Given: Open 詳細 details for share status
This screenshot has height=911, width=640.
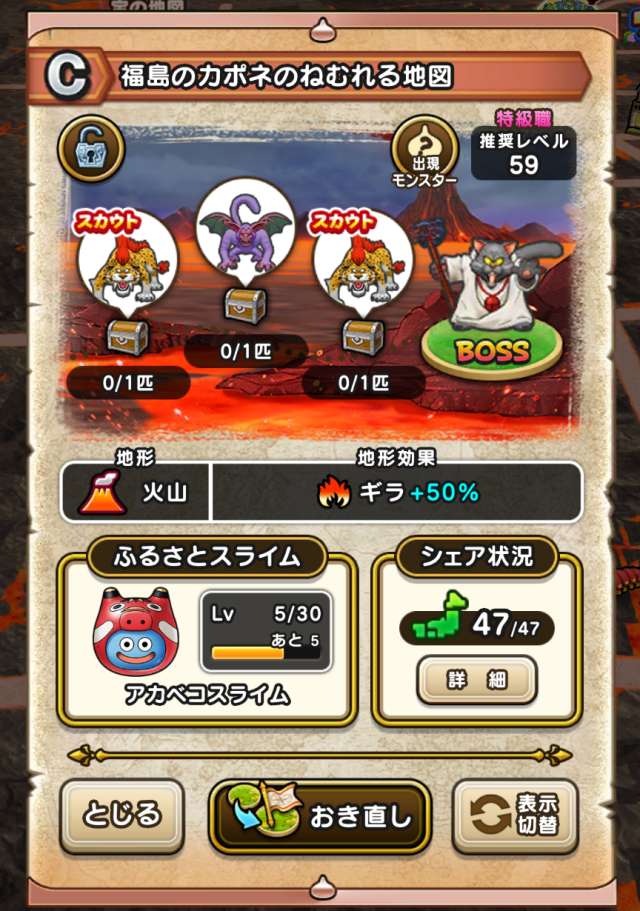Looking at the screenshot, I should [477, 681].
